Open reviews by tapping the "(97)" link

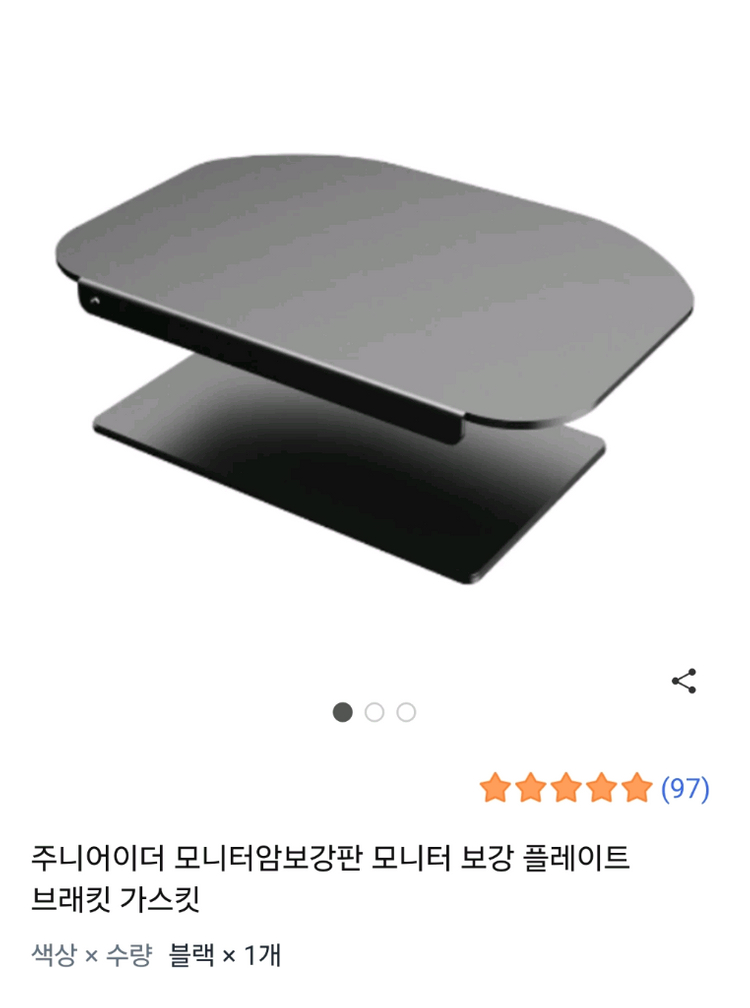[685, 787]
